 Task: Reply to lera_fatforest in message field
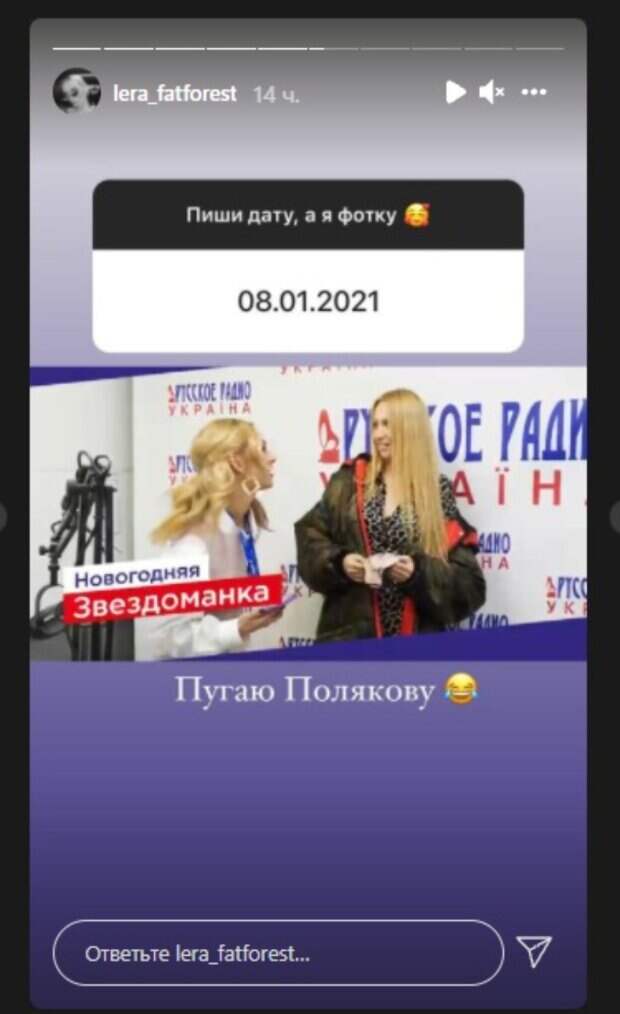(278, 953)
